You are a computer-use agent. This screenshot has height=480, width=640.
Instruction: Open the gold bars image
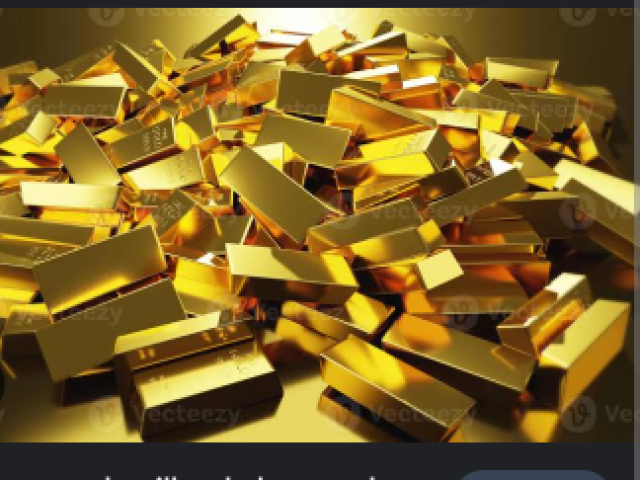[320, 225]
